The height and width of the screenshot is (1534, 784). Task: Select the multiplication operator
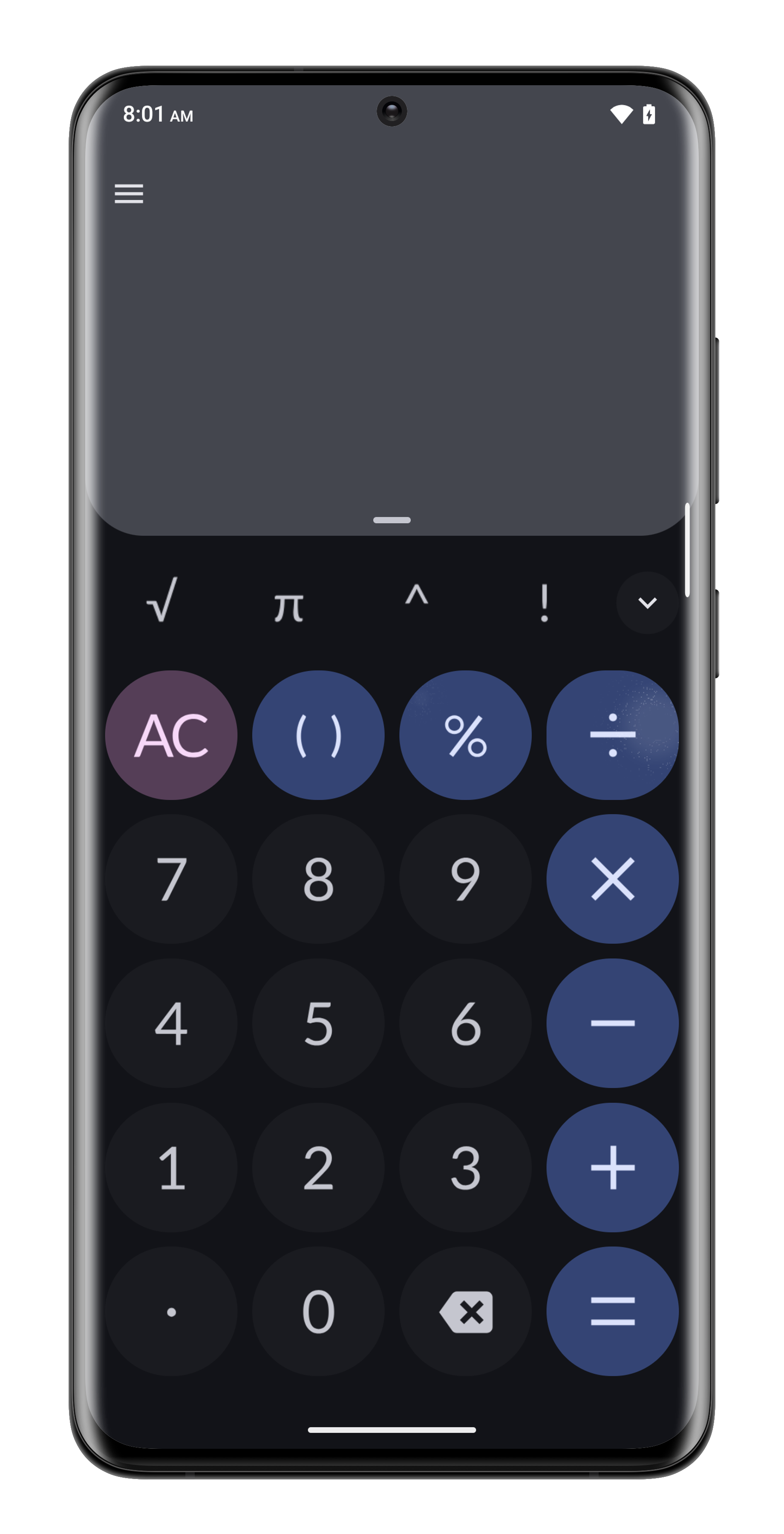coord(612,879)
